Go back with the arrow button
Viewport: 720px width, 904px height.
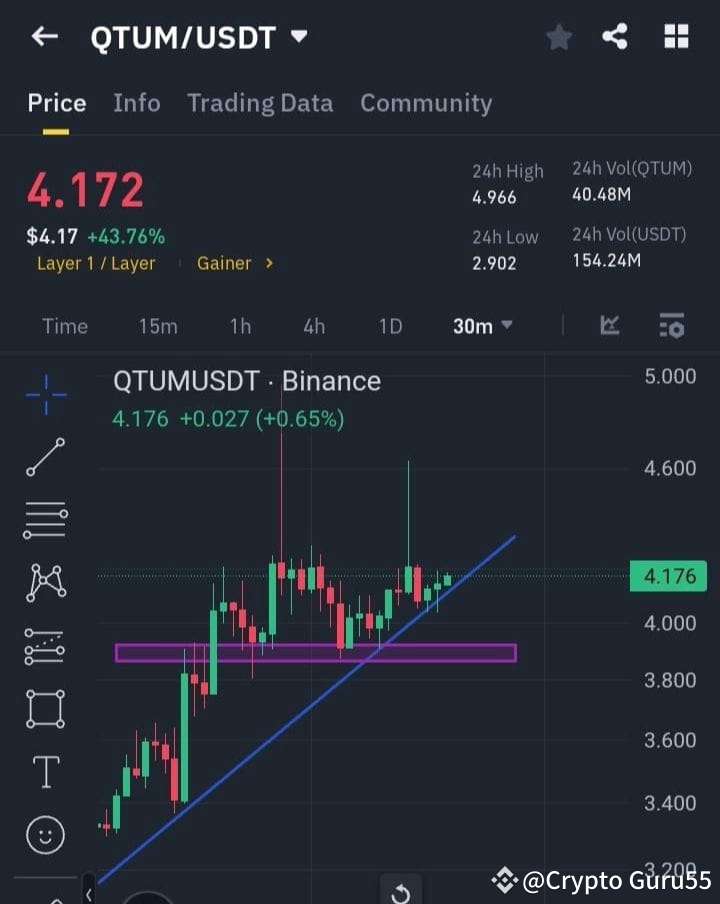[44, 36]
